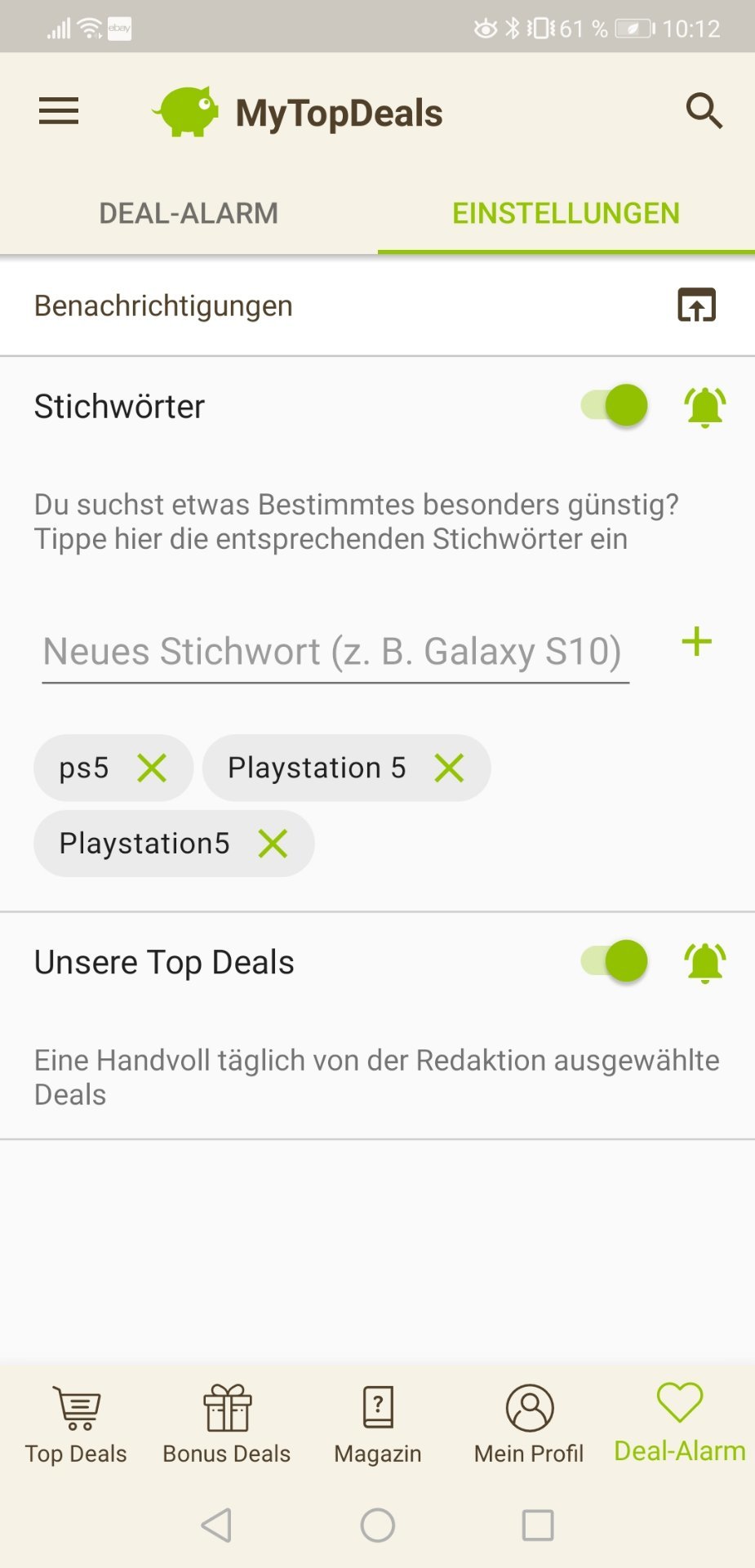This screenshot has height=1568, width=755.
Task: Turn off Unsere Top Deals switch
Action: point(615,961)
